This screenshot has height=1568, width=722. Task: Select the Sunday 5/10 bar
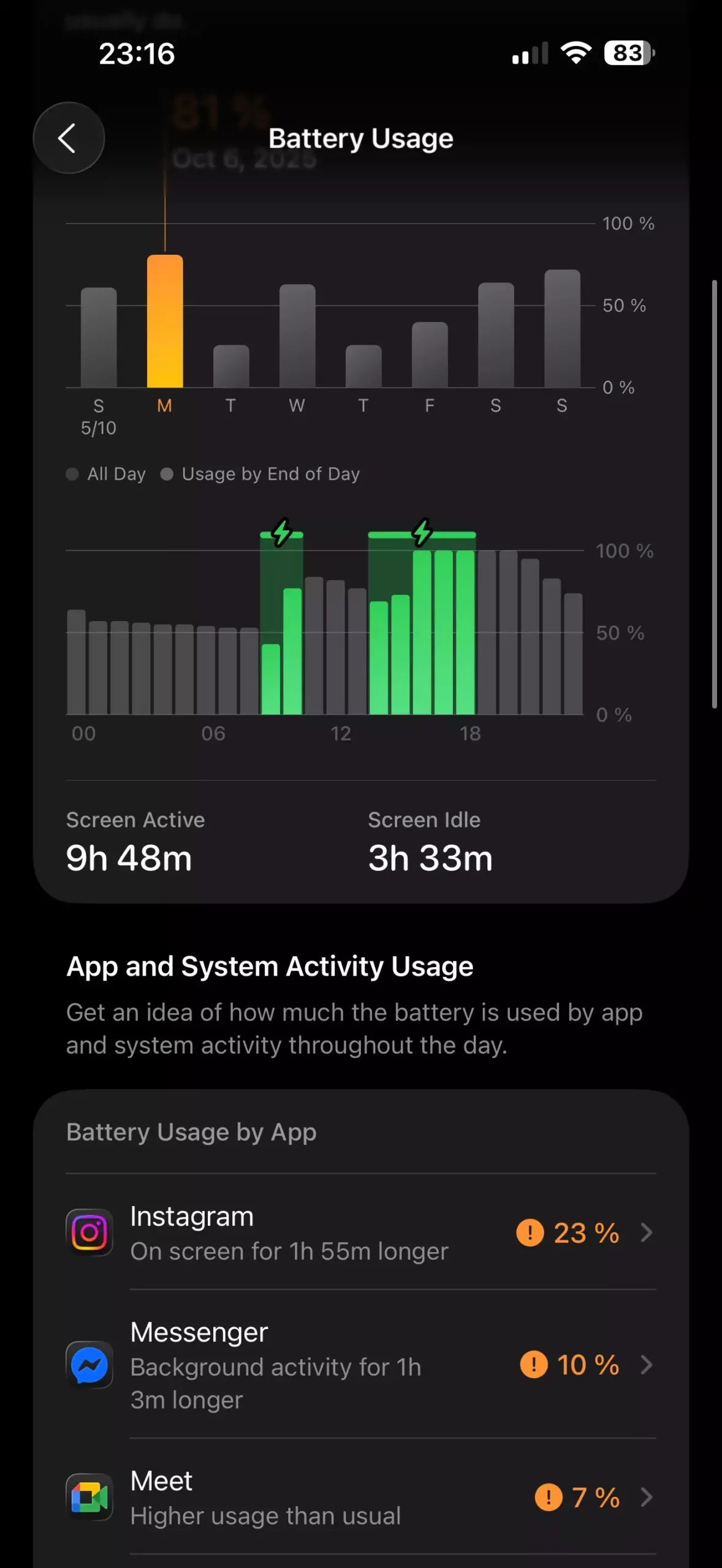[99, 337]
